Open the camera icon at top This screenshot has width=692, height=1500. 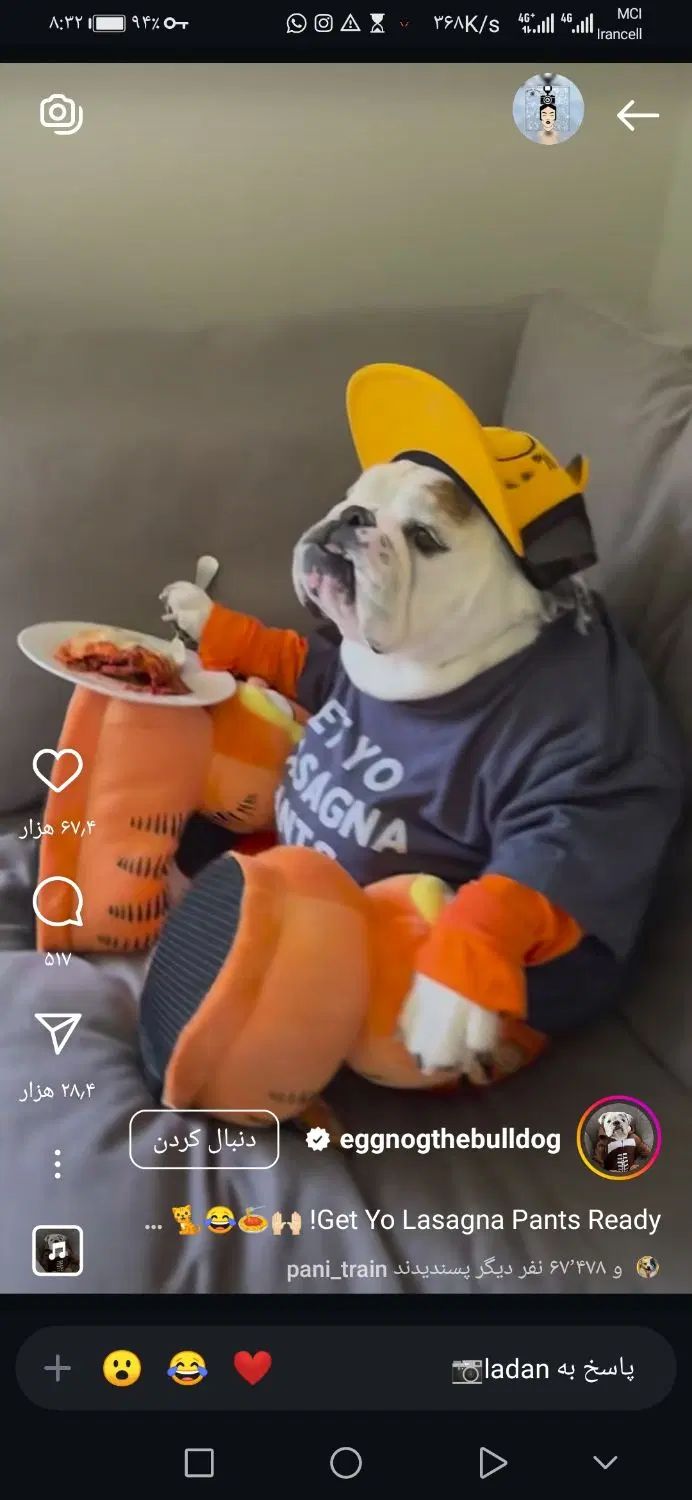(x=60, y=114)
